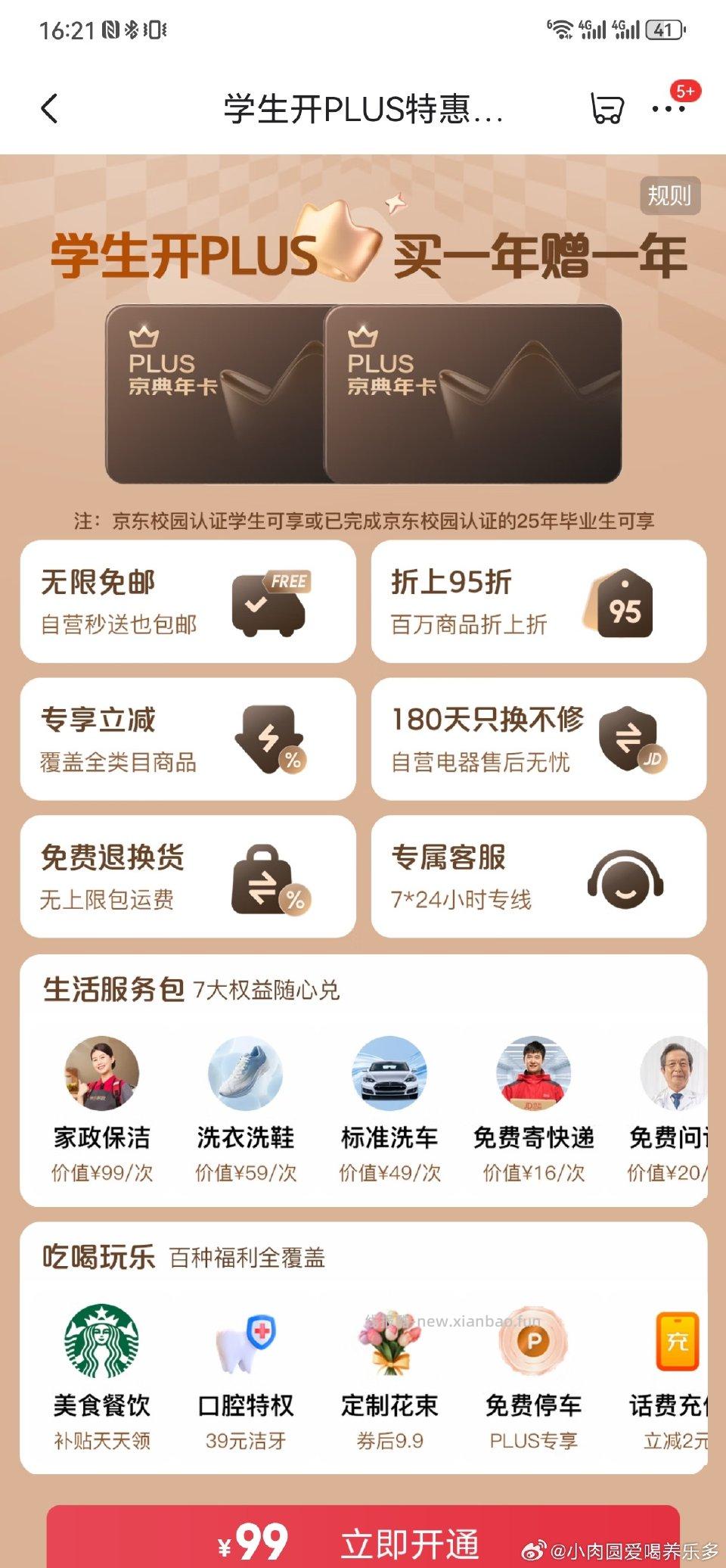
Task: Go back using the left arrow
Action: (x=48, y=110)
